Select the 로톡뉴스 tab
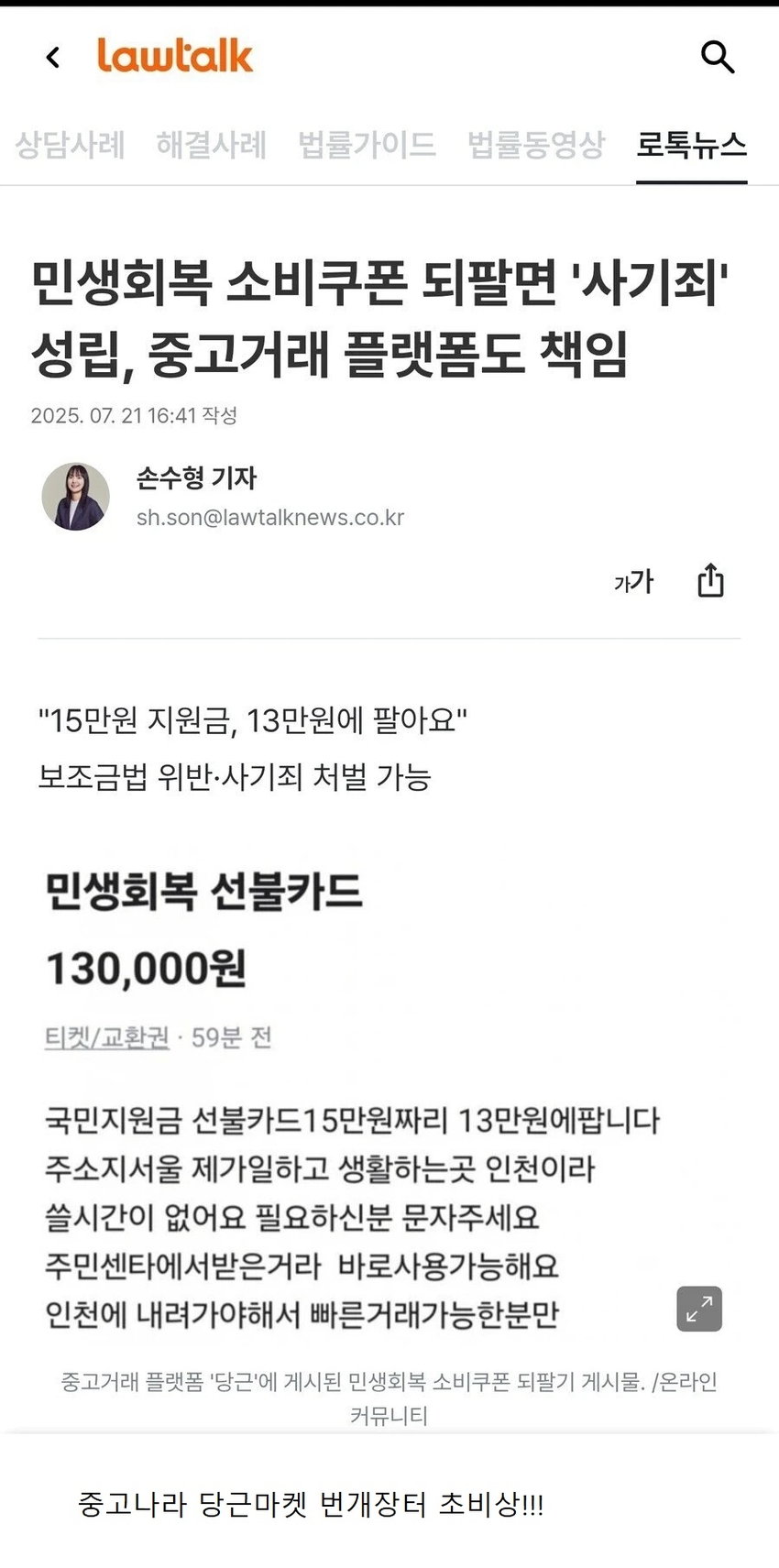 point(692,145)
